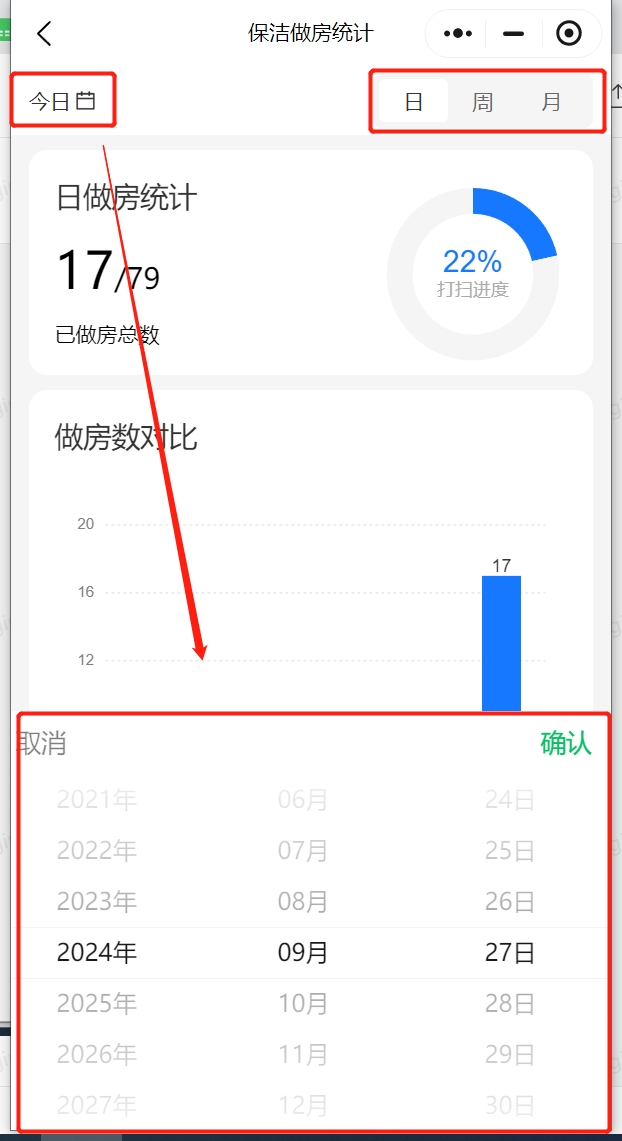Open the 今日 date selector
The height and width of the screenshot is (1141, 622).
(x=63, y=101)
